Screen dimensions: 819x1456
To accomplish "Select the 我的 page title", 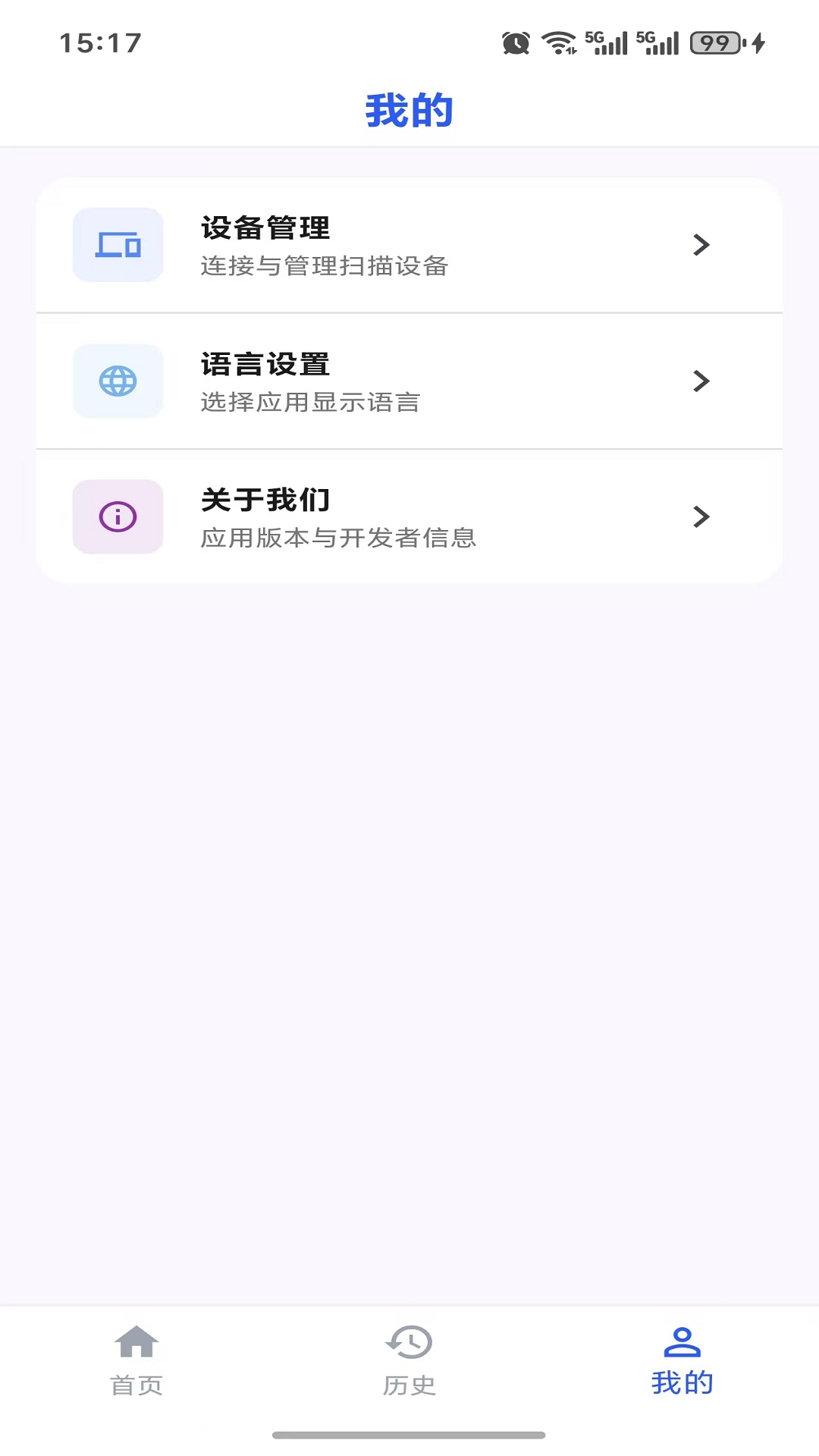I will click(x=409, y=109).
